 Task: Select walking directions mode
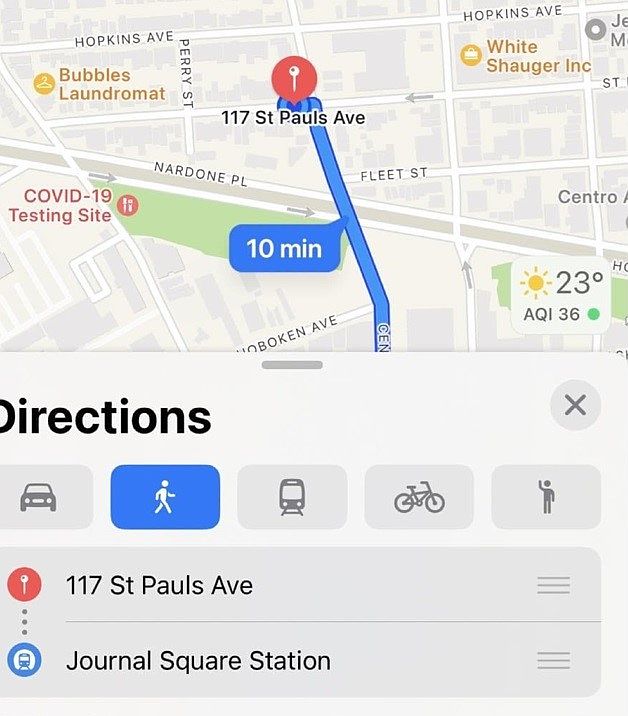pyautogui.click(x=165, y=497)
